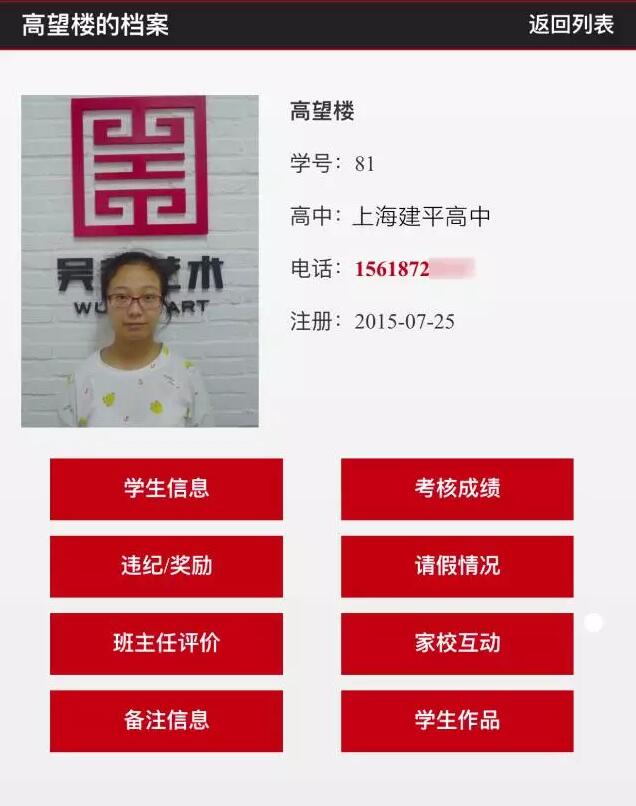The image size is (636, 806).
Task: Browse 学生作品 works
Action: [457, 720]
